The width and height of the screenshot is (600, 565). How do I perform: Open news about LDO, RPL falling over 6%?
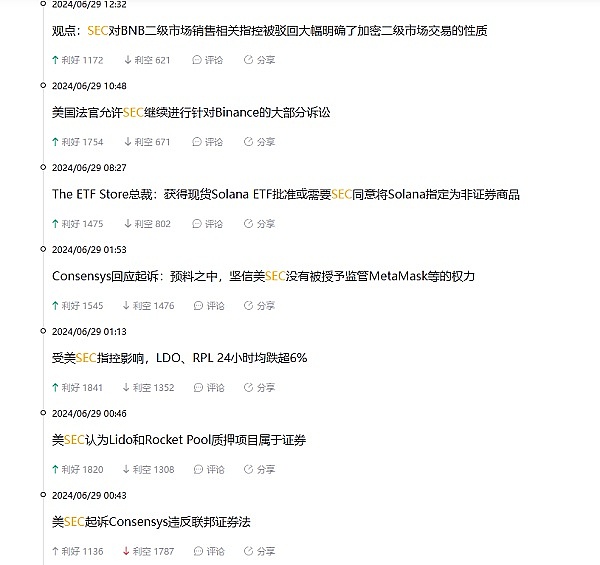(179, 358)
